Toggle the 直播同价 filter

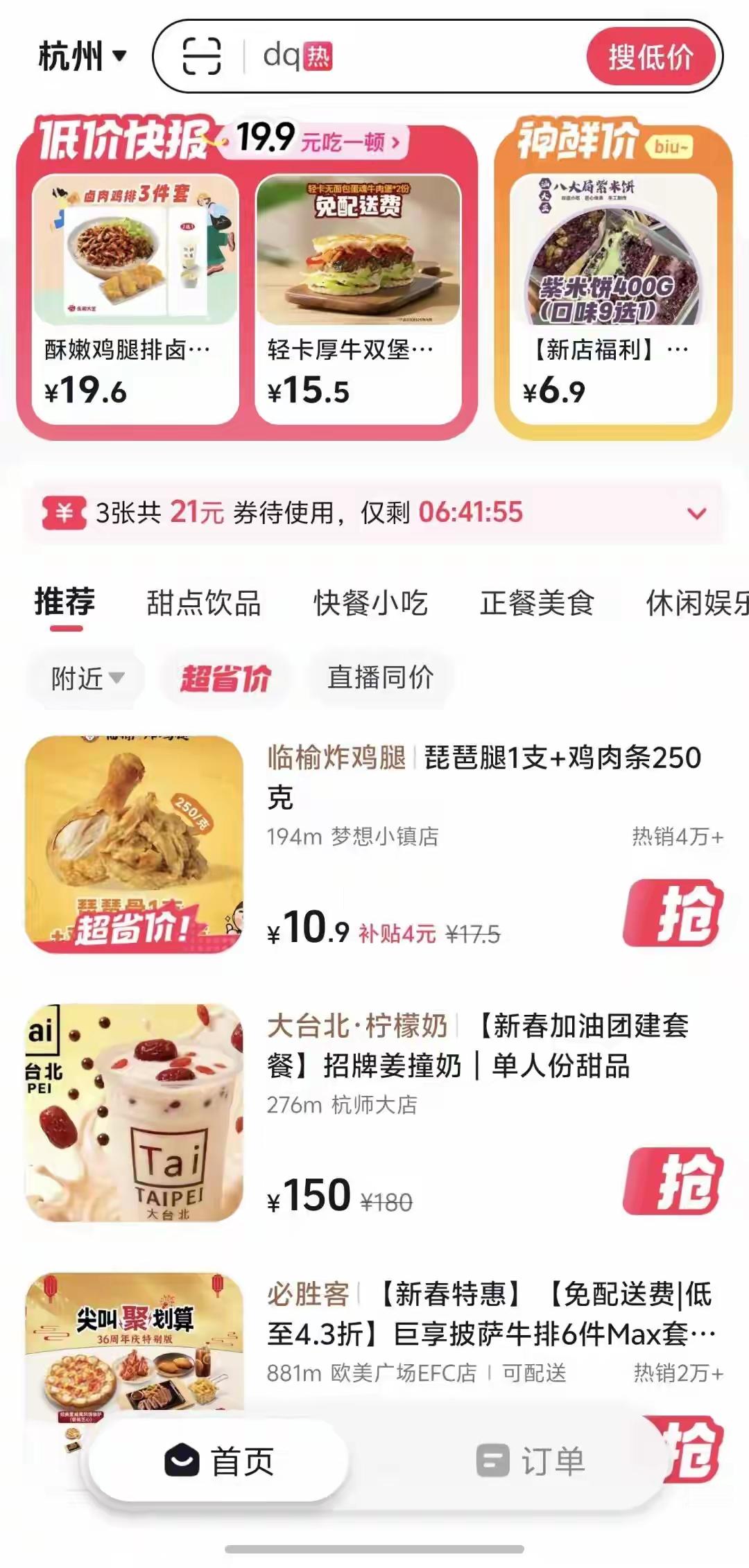tap(380, 679)
